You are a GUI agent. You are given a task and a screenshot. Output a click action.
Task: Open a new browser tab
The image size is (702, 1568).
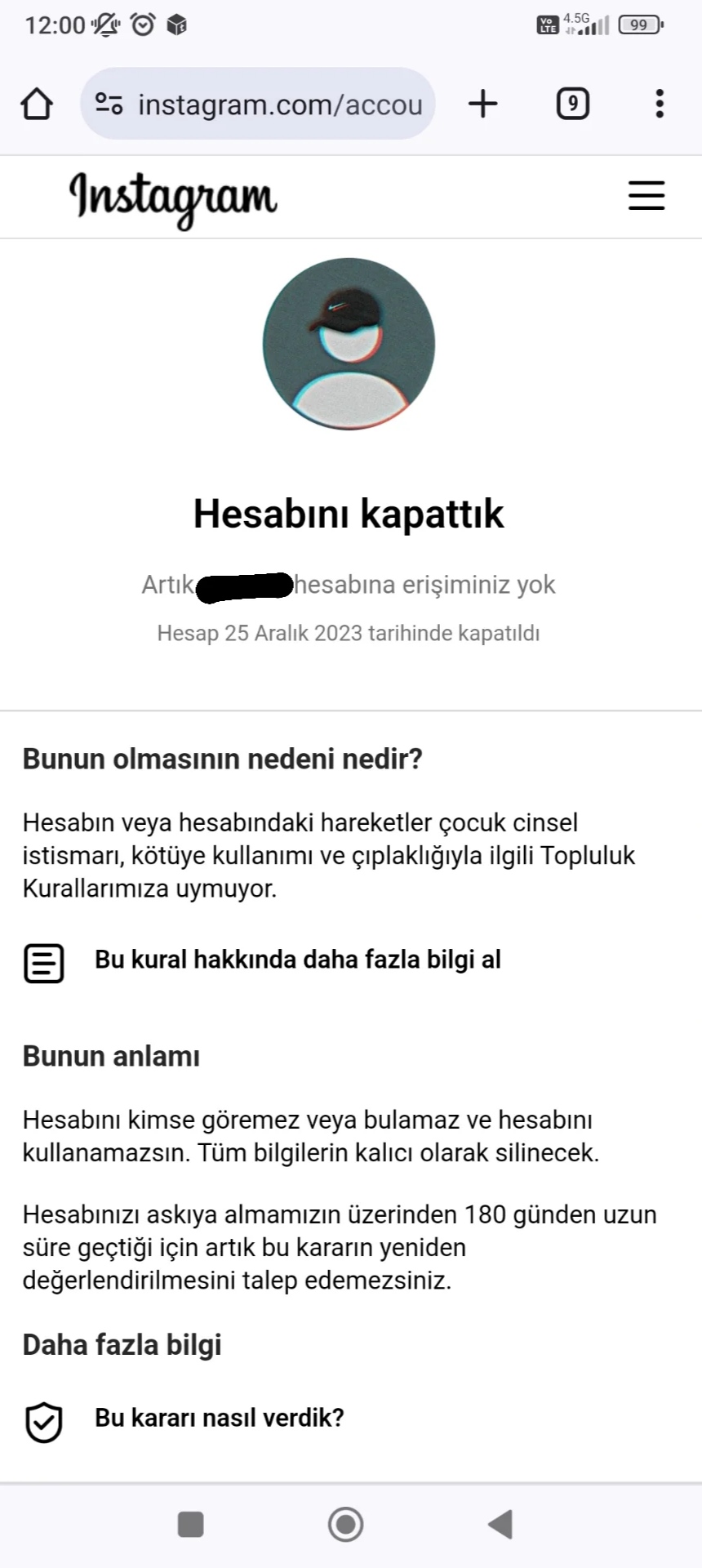tap(483, 104)
